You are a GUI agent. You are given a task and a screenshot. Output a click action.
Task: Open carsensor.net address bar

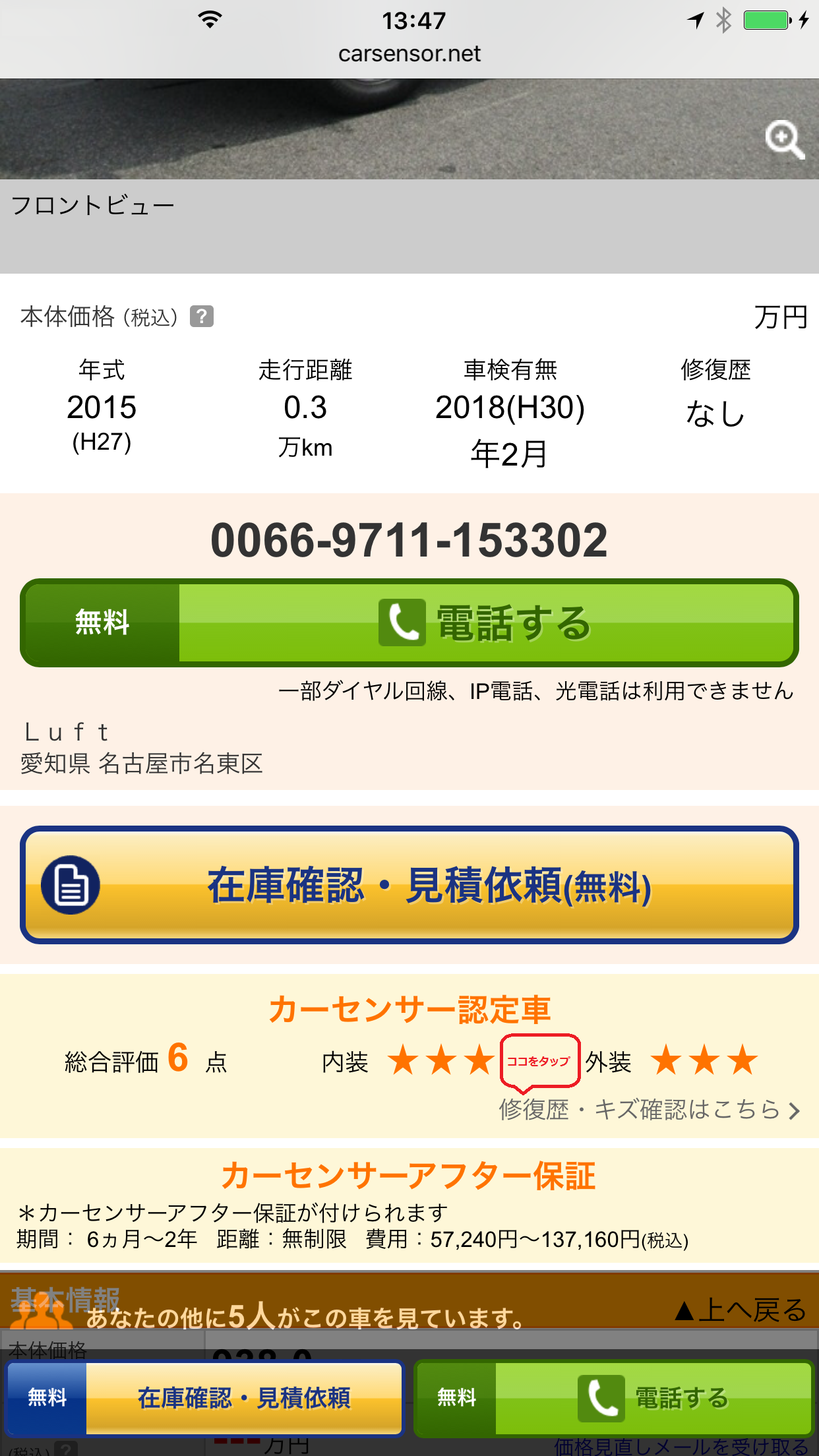[x=409, y=53]
